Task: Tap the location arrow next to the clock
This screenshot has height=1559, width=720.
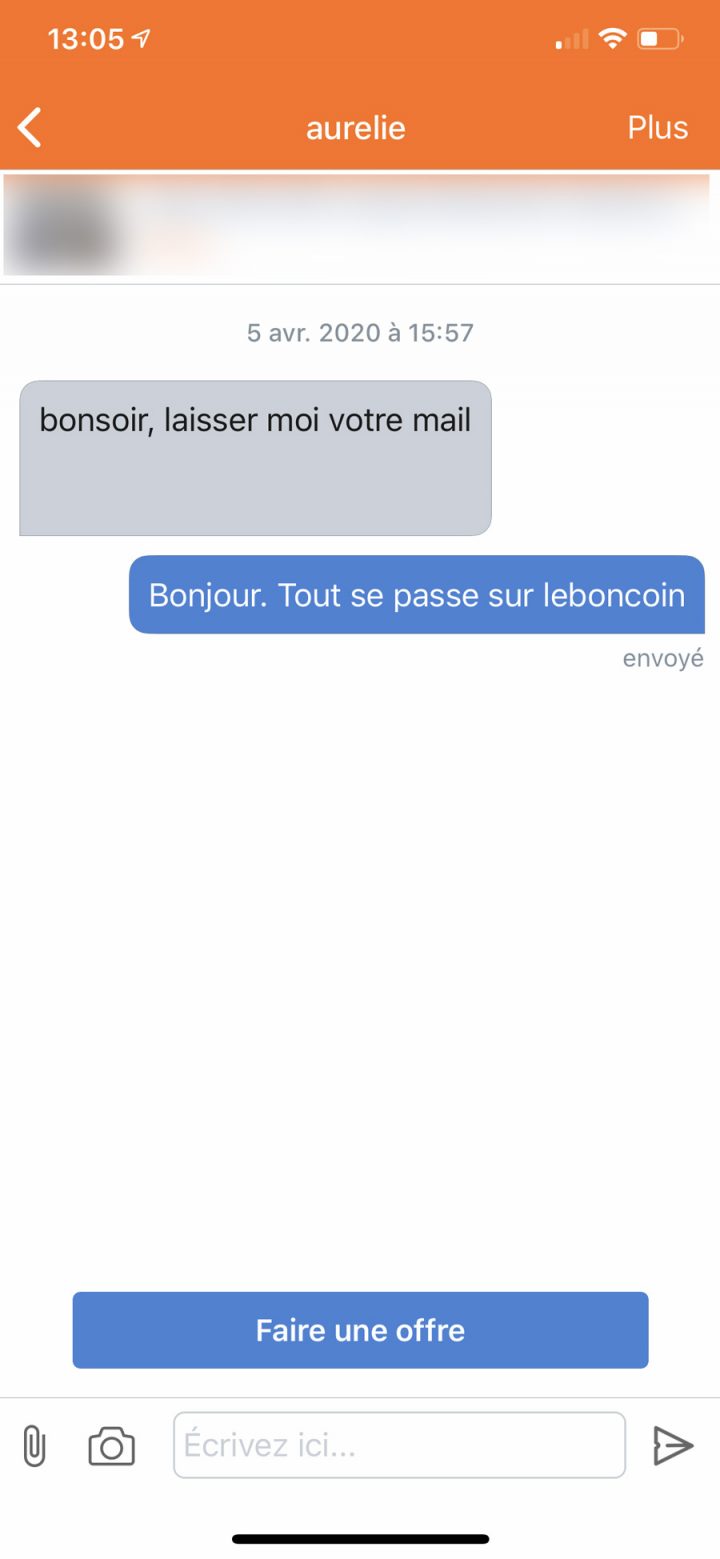Action: (x=140, y=38)
